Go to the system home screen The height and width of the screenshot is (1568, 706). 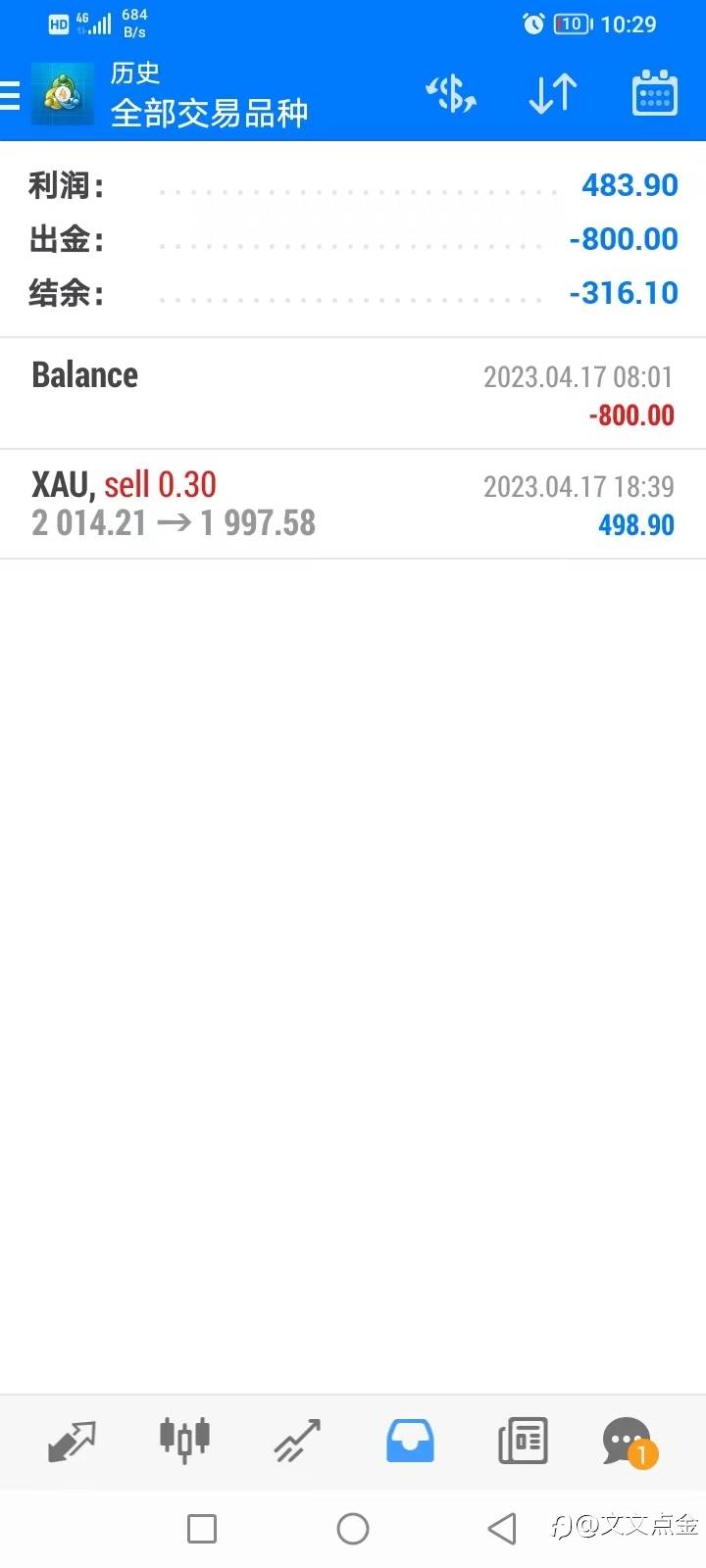[353, 1529]
